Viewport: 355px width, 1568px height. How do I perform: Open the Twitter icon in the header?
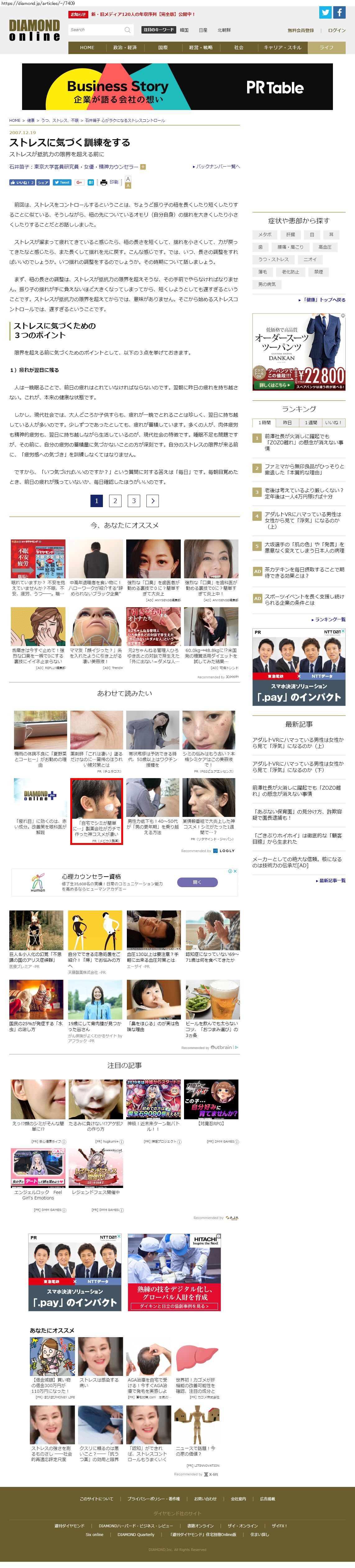coord(325,12)
